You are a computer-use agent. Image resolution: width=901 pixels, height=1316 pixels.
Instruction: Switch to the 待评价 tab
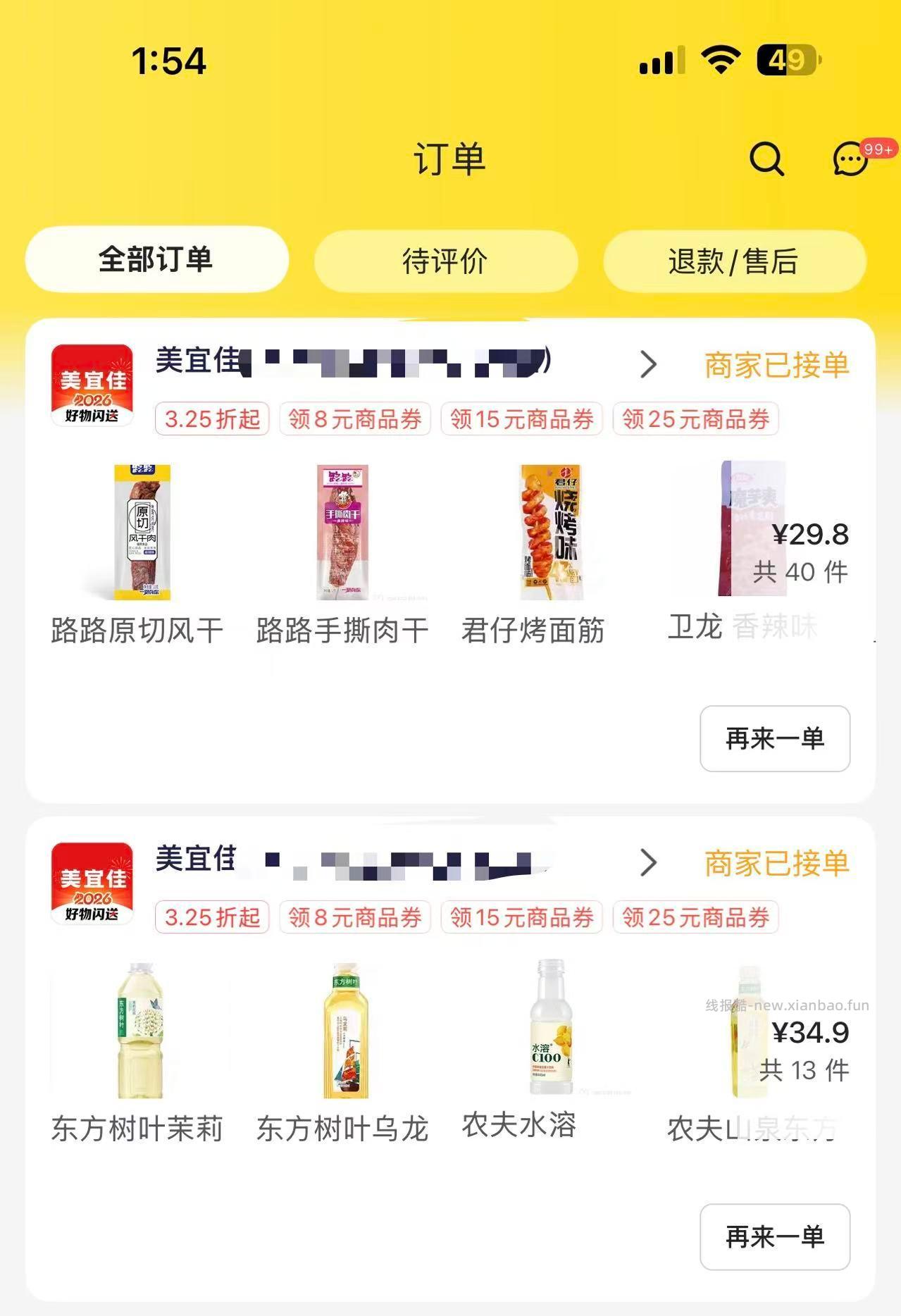(446, 261)
